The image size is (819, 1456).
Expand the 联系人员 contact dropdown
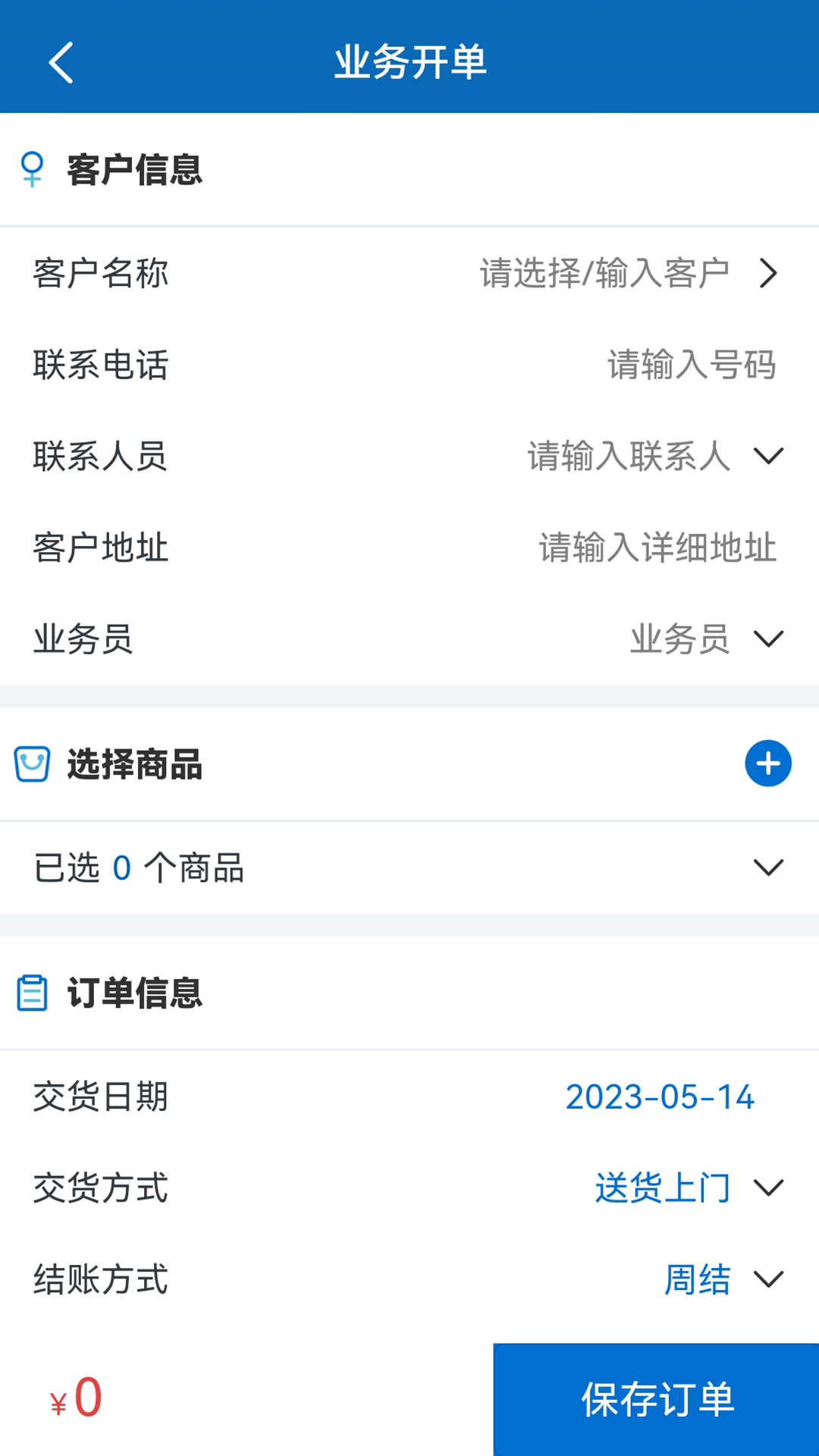pyautogui.click(x=768, y=457)
